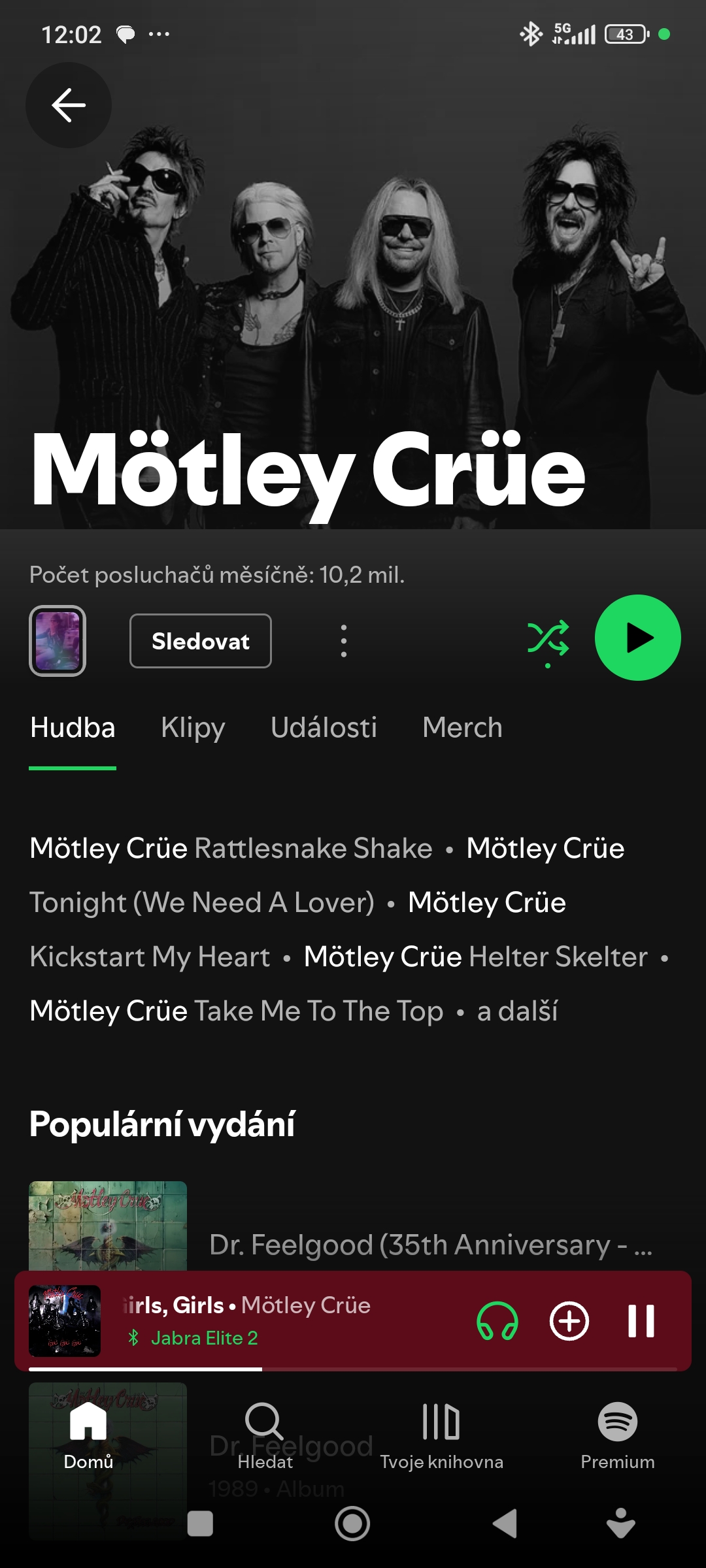Play Mötley Crüe with the green button
This screenshot has height=1568, width=706.
pos(637,638)
